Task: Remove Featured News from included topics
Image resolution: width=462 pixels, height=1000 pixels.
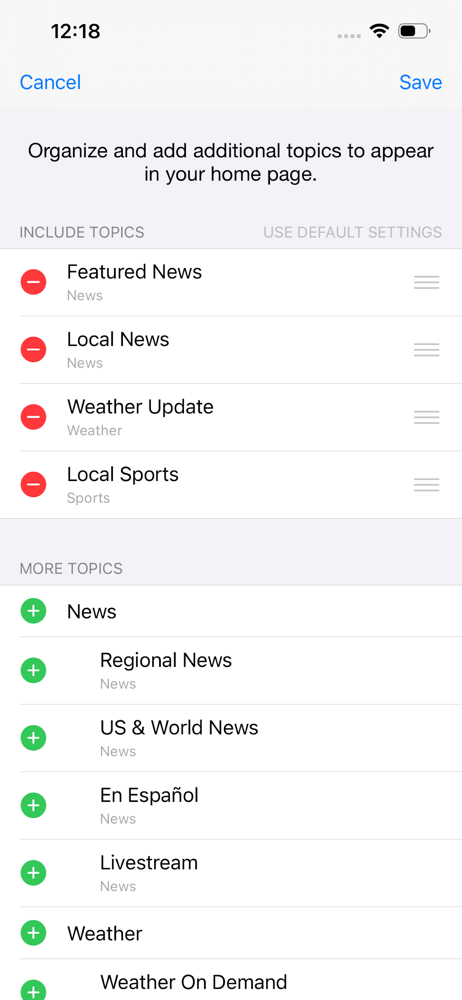Action: click(33, 282)
